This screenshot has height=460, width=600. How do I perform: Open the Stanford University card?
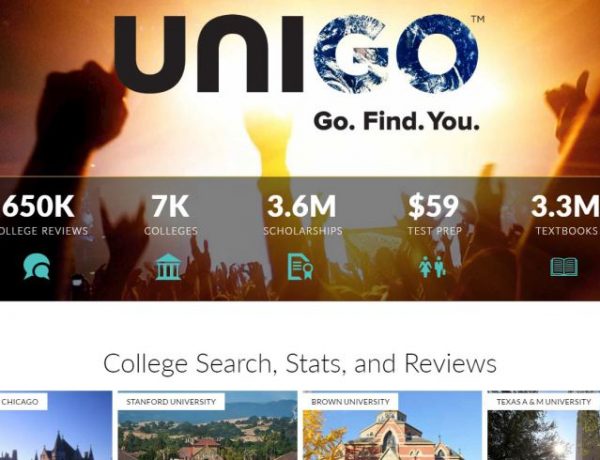click(x=207, y=428)
